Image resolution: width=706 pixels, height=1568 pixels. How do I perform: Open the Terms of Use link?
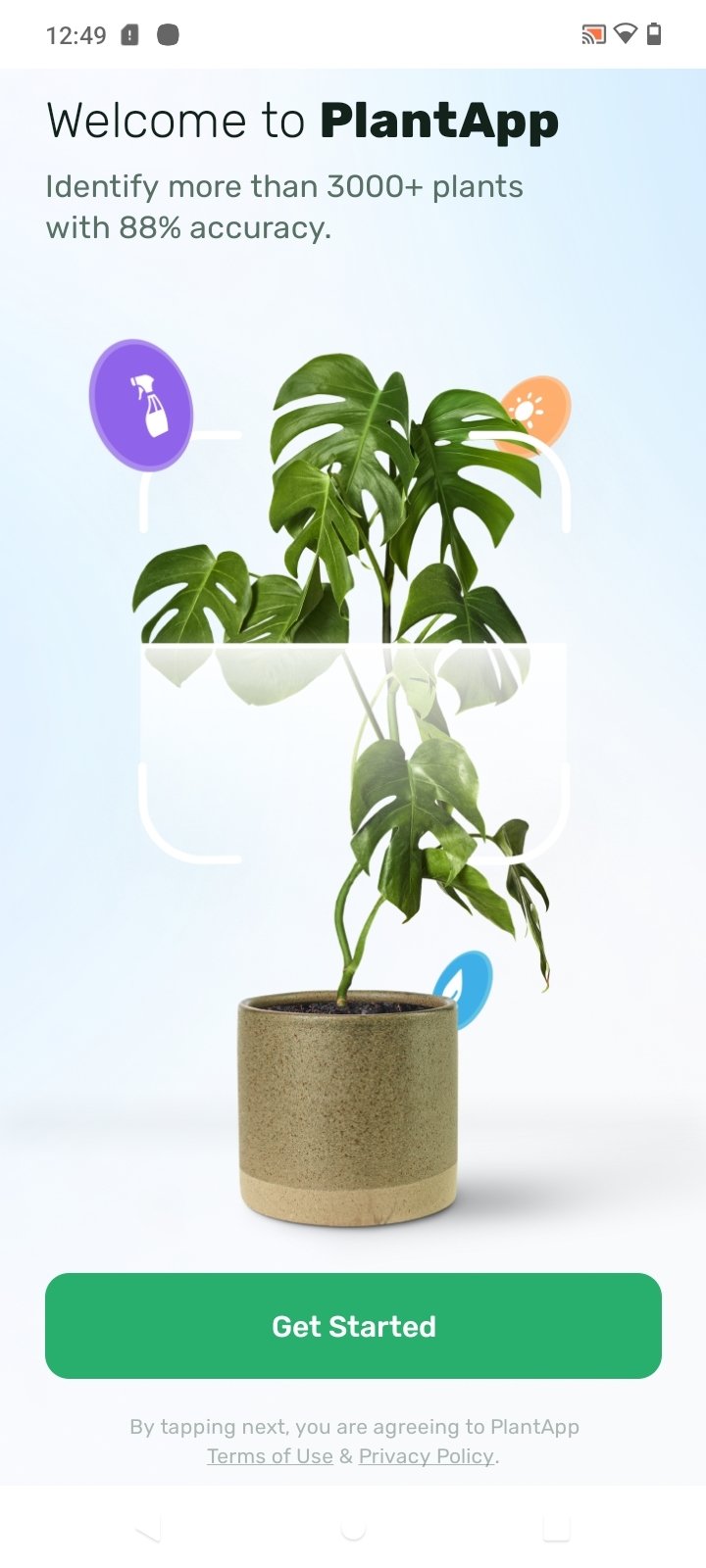point(270,1456)
